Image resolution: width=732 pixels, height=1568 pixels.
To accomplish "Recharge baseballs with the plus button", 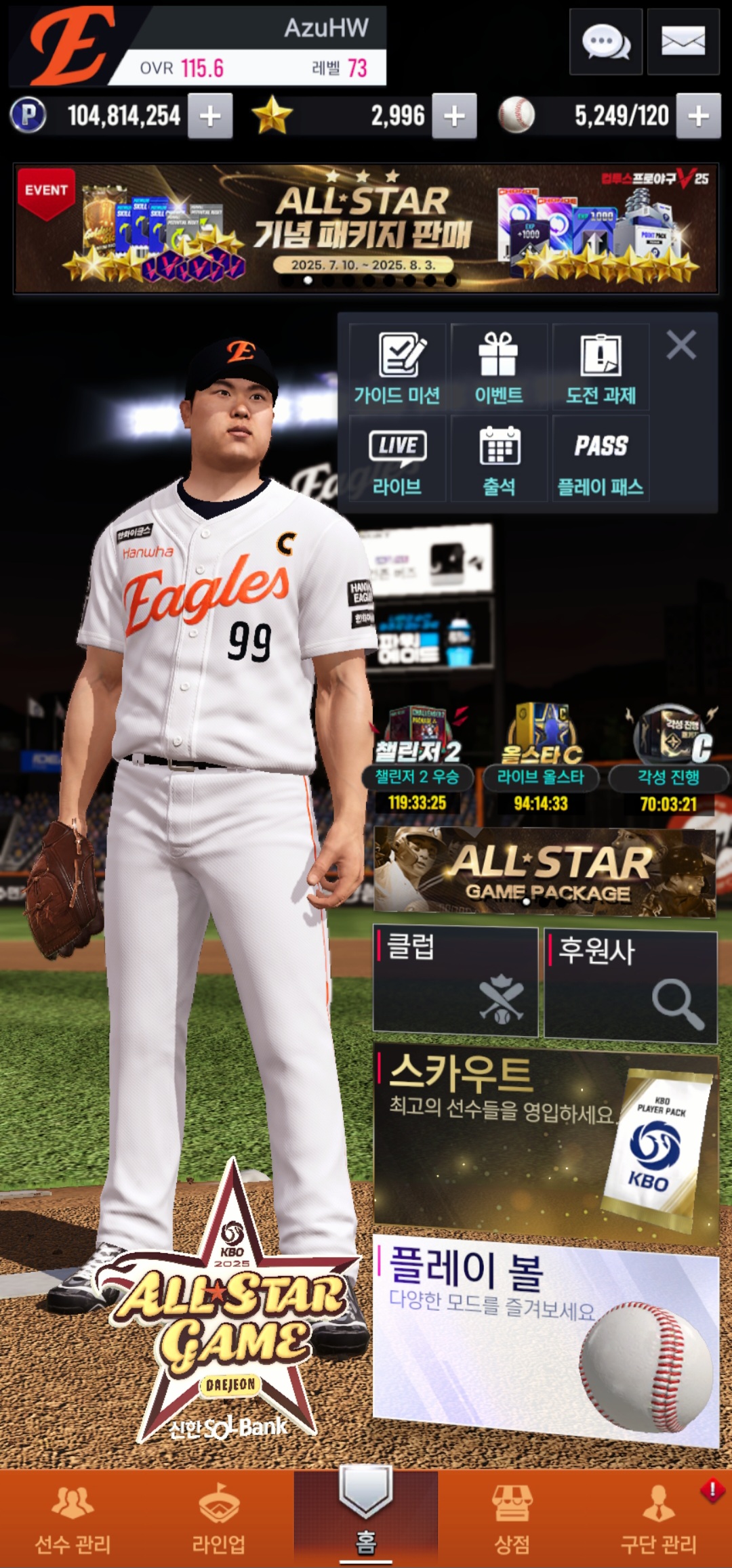I will click(698, 116).
